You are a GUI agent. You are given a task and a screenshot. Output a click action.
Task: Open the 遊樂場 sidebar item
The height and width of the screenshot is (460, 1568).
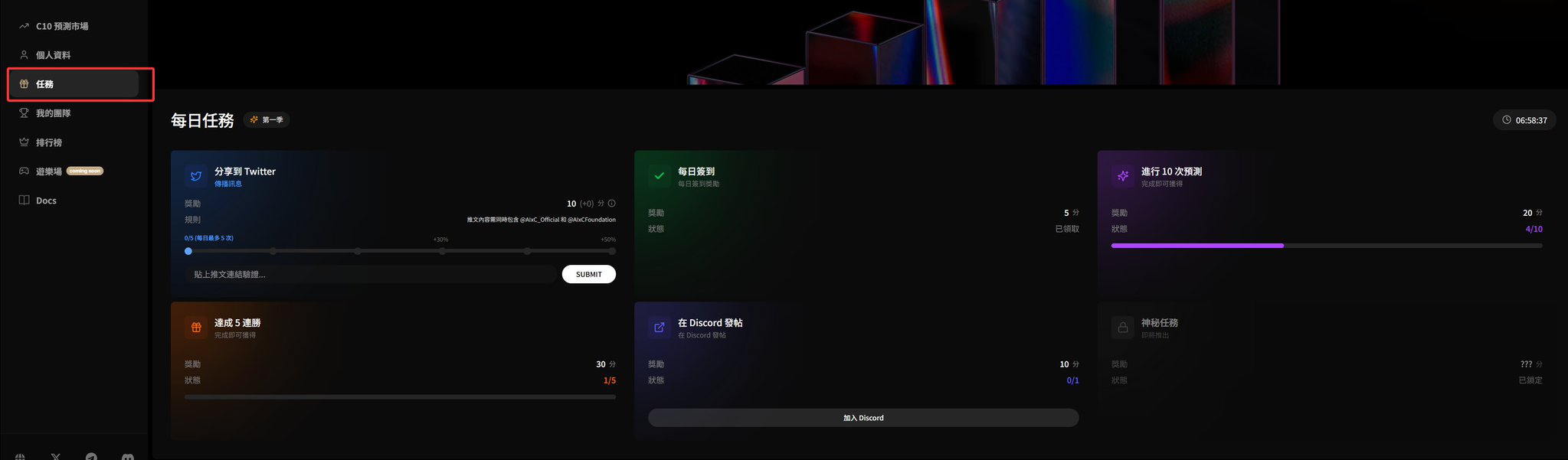click(x=48, y=171)
